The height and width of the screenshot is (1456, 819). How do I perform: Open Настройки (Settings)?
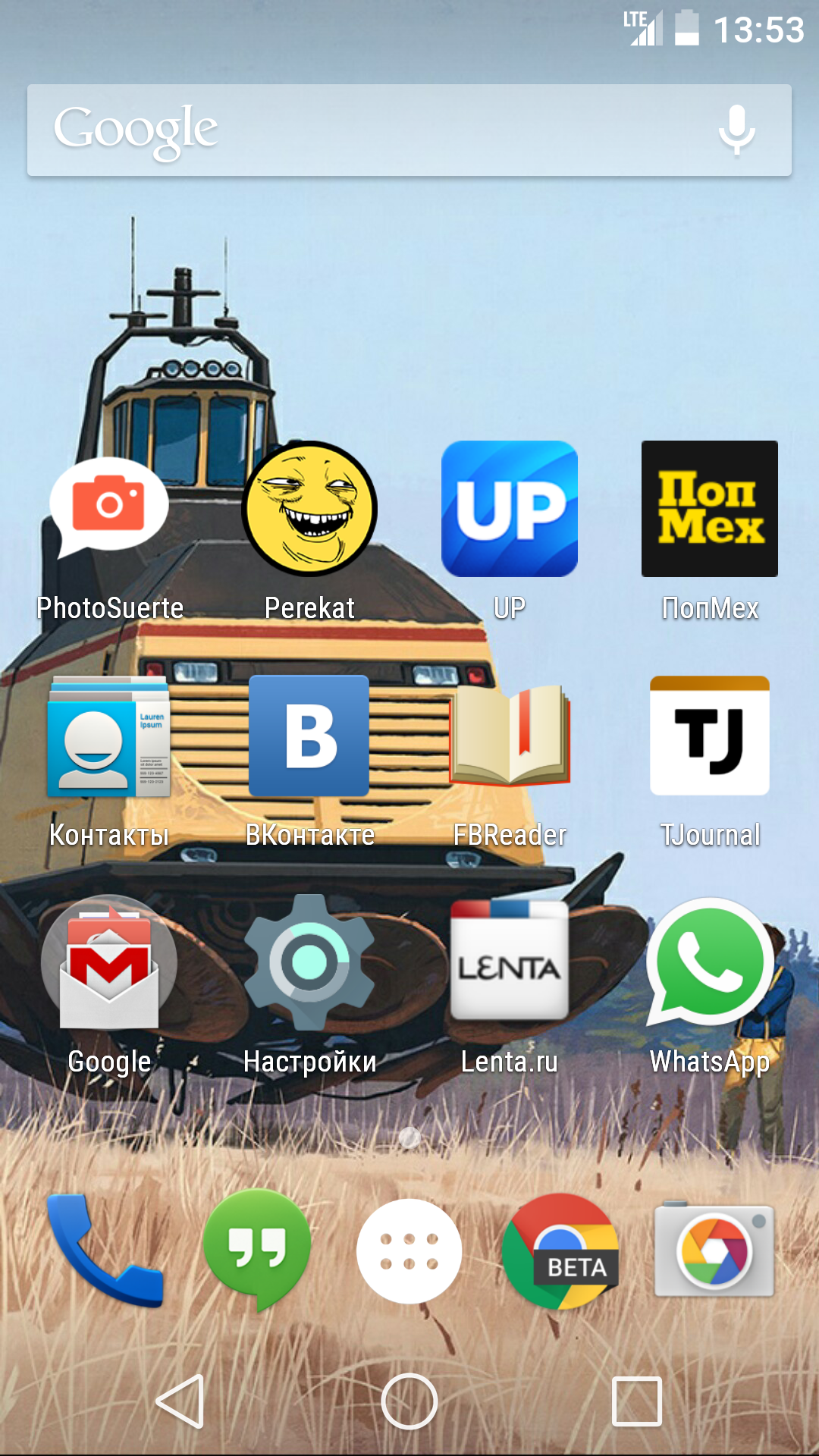(309, 963)
